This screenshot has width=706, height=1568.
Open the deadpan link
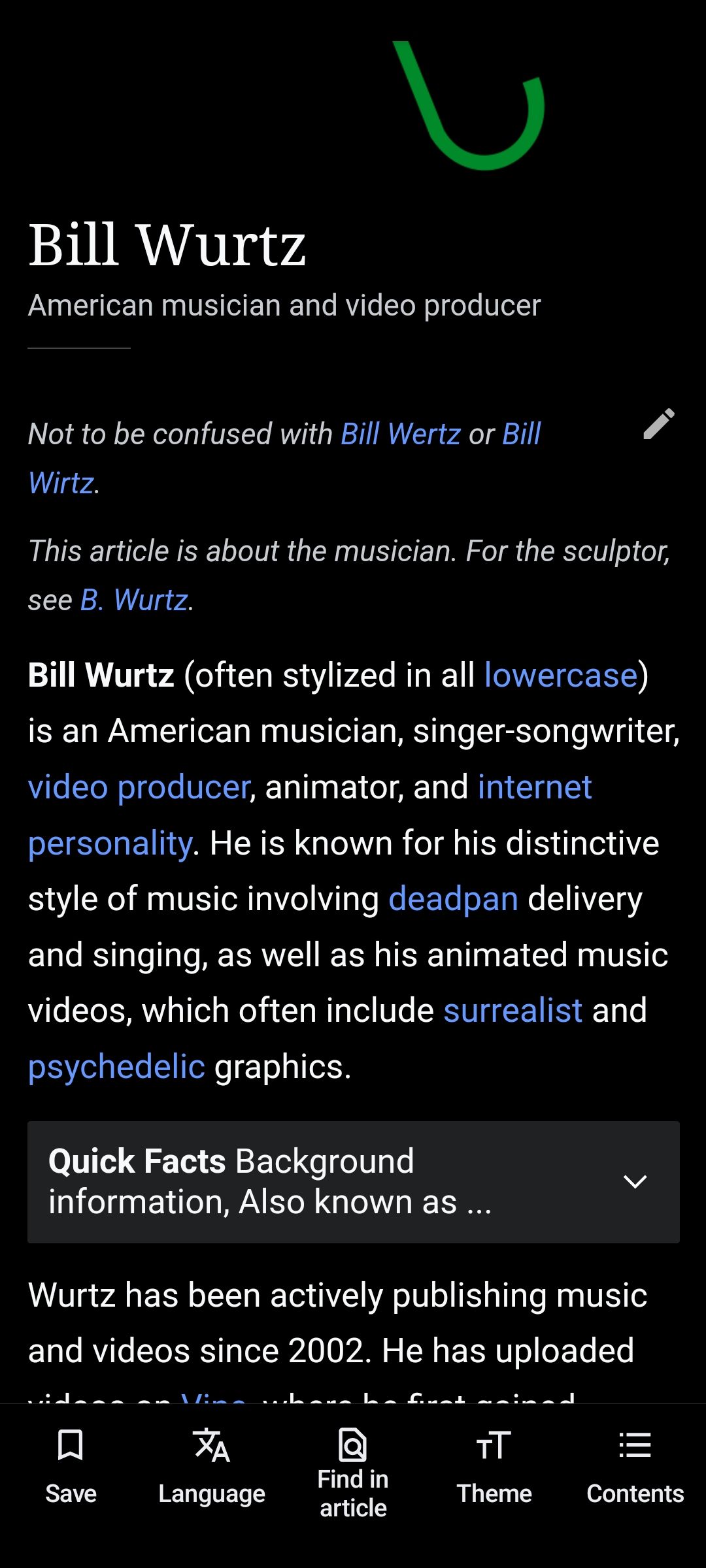[453, 899]
